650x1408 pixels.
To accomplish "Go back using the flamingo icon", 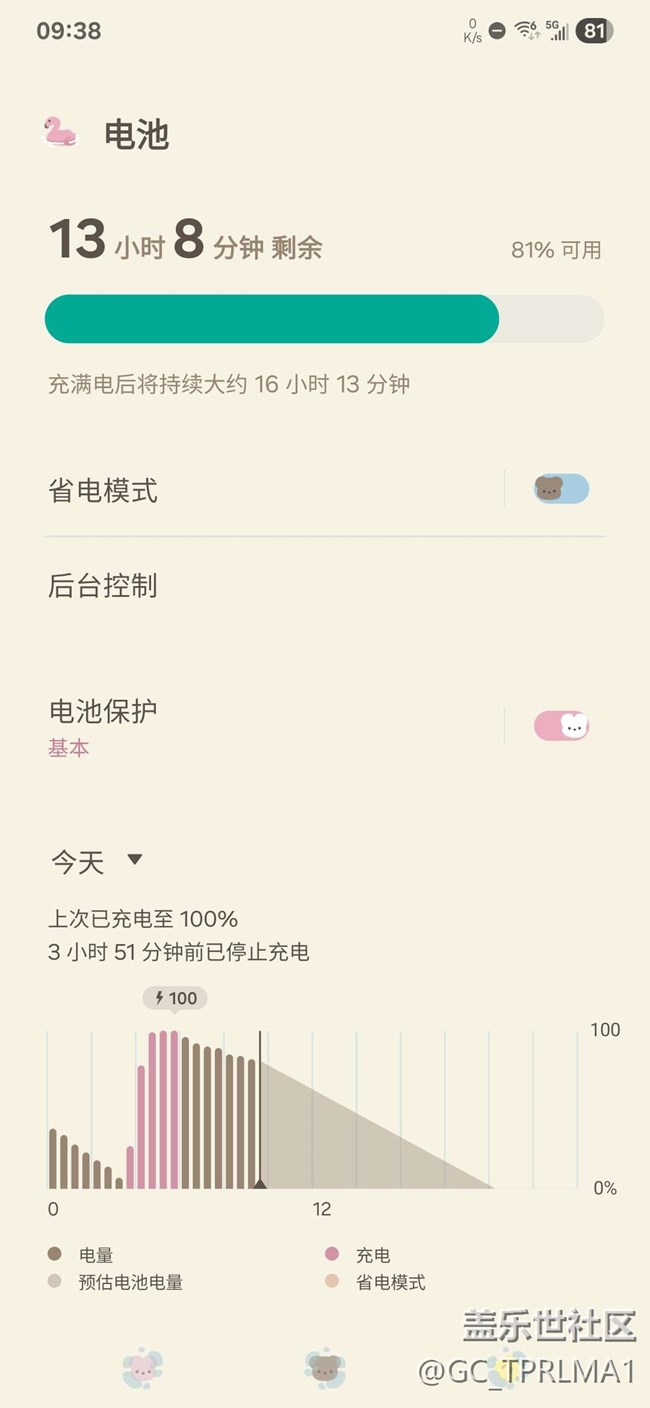I will point(60,132).
